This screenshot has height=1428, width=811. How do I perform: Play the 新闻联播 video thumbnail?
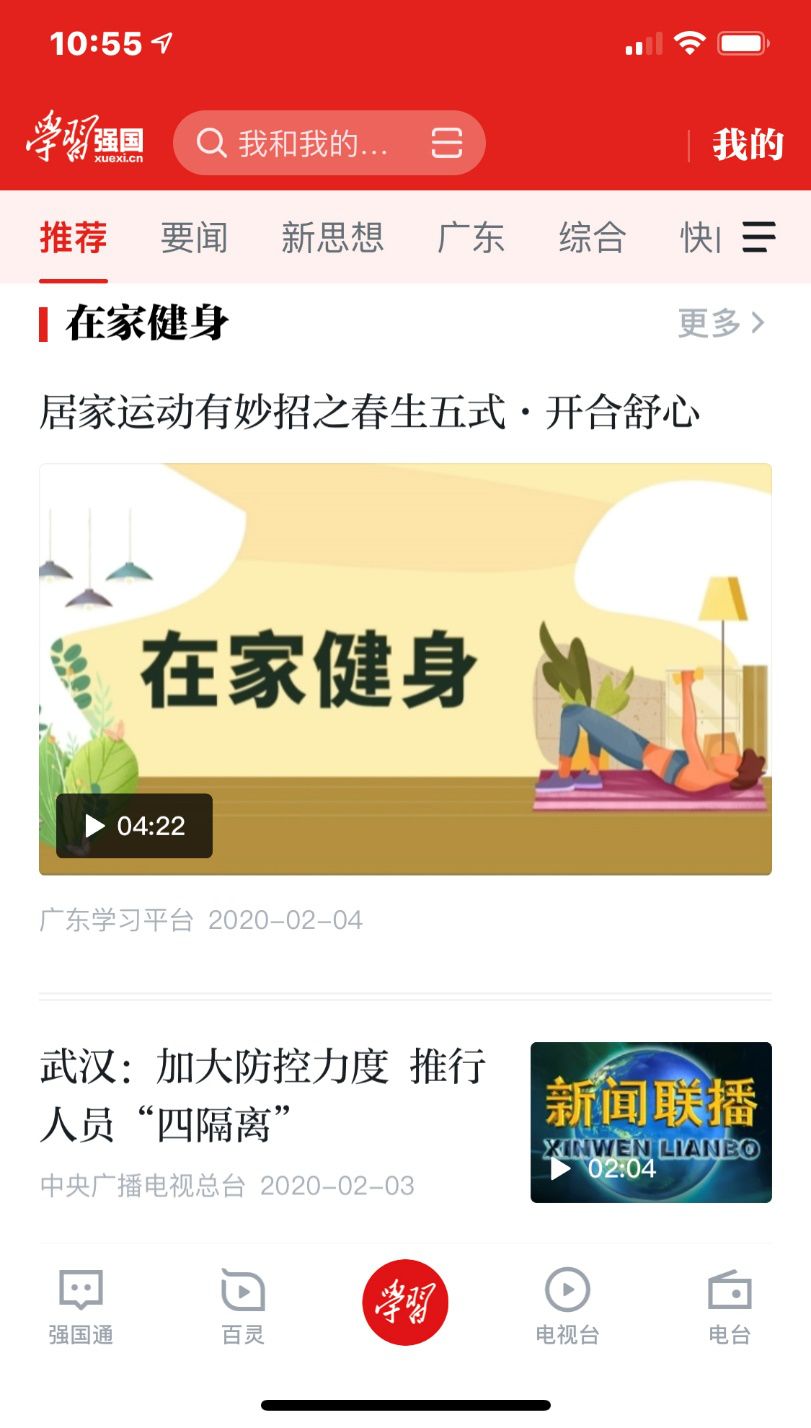click(650, 1122)
